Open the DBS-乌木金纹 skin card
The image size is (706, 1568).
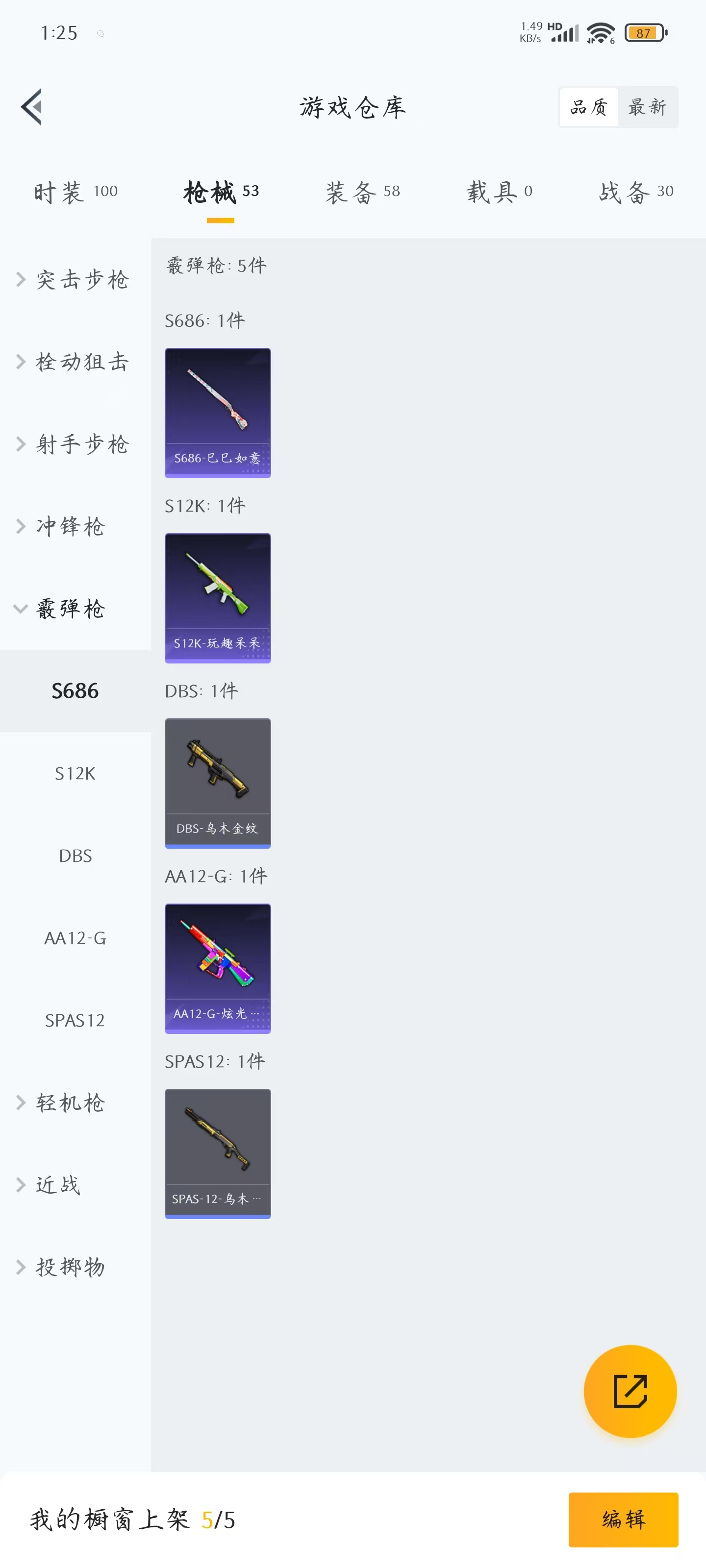point(218,783)
